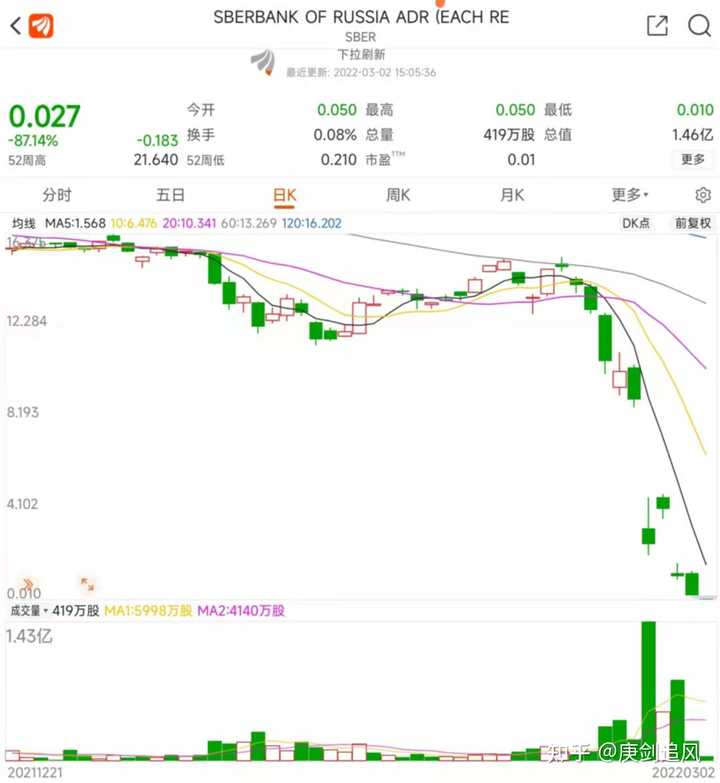The width and height of the screenshot is (720, 783).
Task: Open the search magnifier icon
Action: click(x=699, y=26)
